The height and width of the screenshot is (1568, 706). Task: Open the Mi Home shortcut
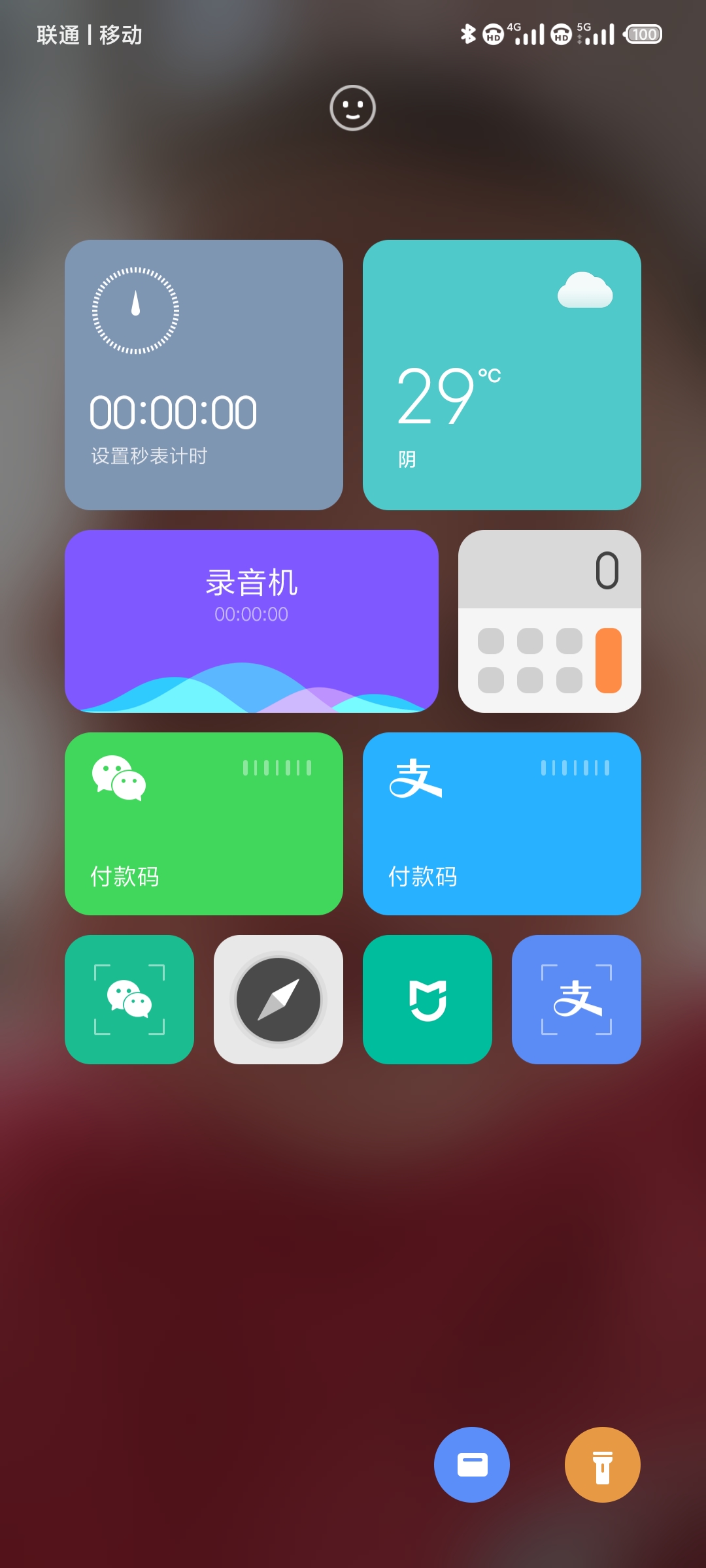pos(428,999)
